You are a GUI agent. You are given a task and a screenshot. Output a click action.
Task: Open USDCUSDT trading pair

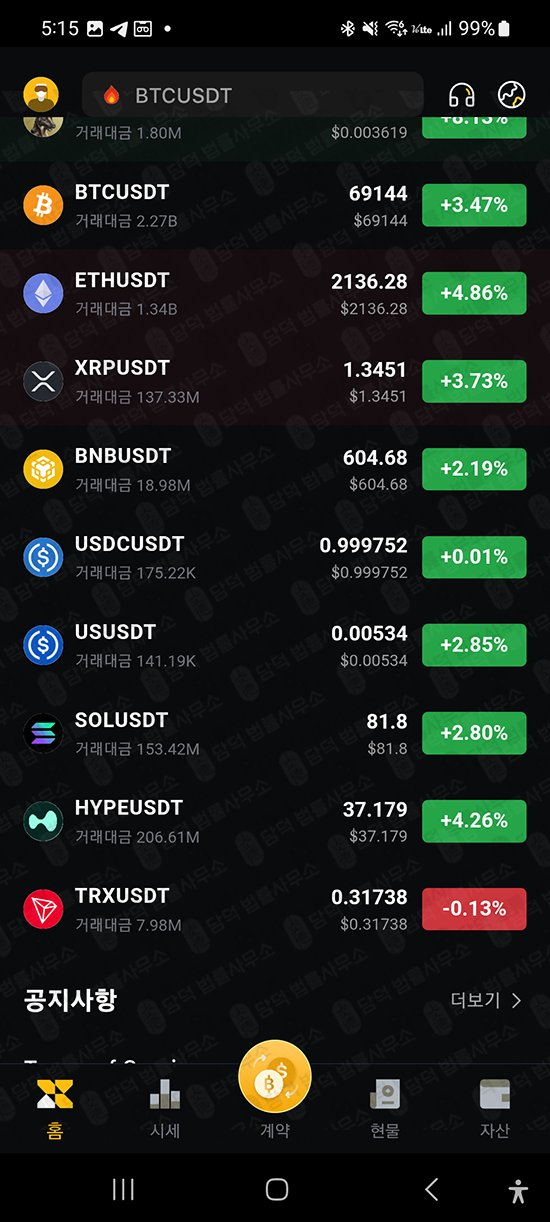[275, 557]
